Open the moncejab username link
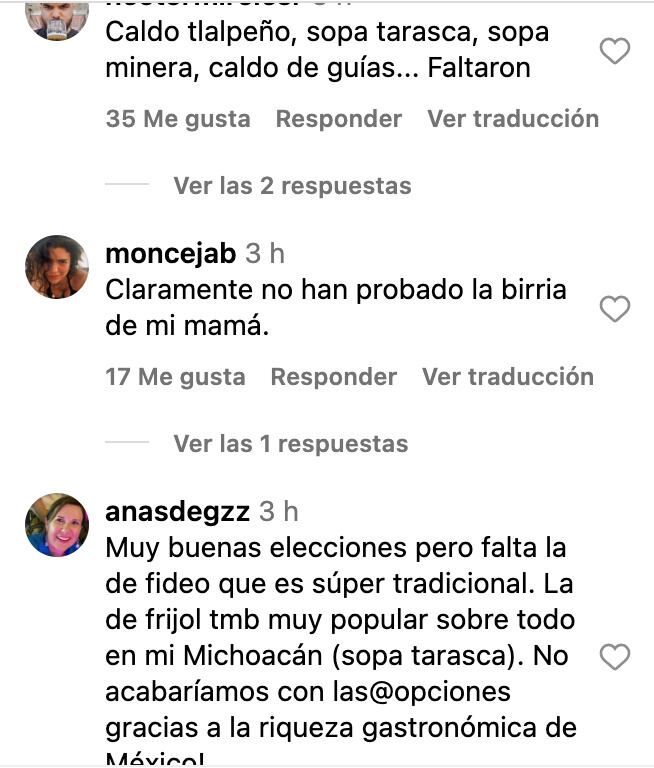 171,254
